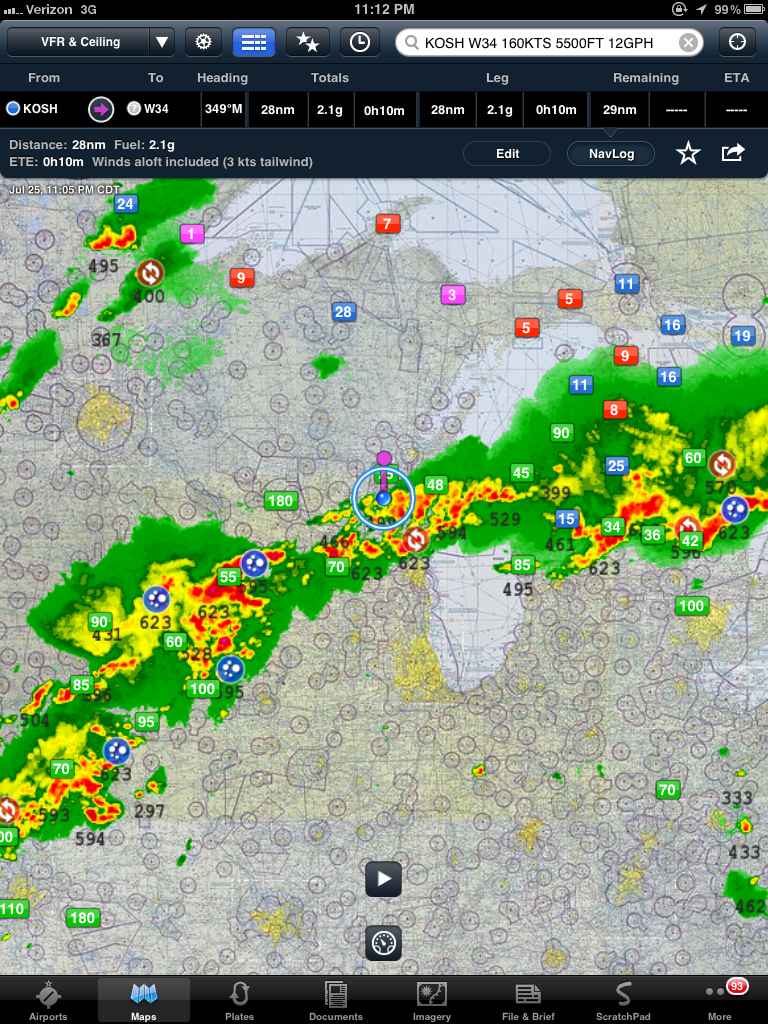Open favorite routes star list
Viewport: 768px width, 1024px height.
[x=308, y=42]
